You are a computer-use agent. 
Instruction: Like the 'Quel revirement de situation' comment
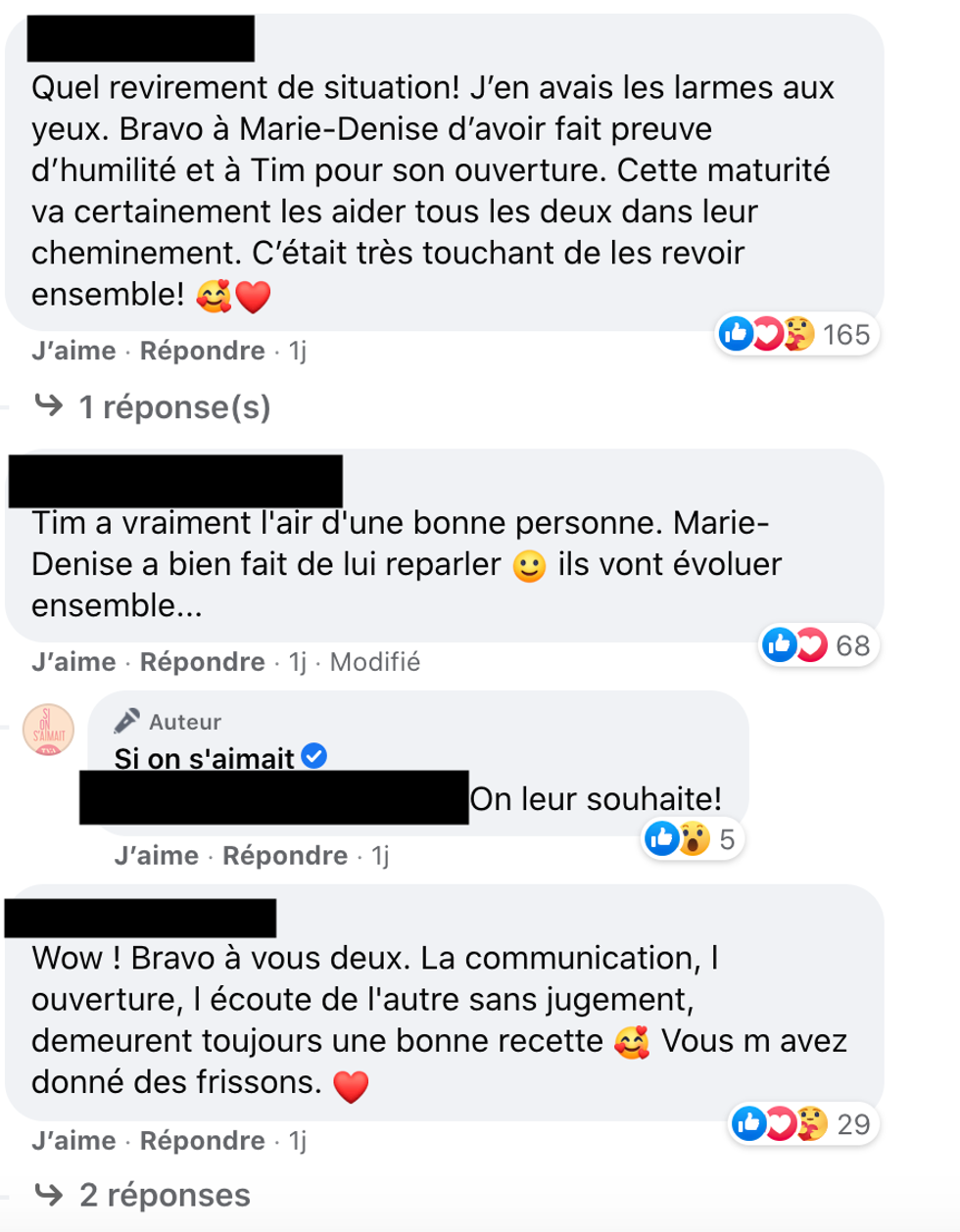pos(73,351)
